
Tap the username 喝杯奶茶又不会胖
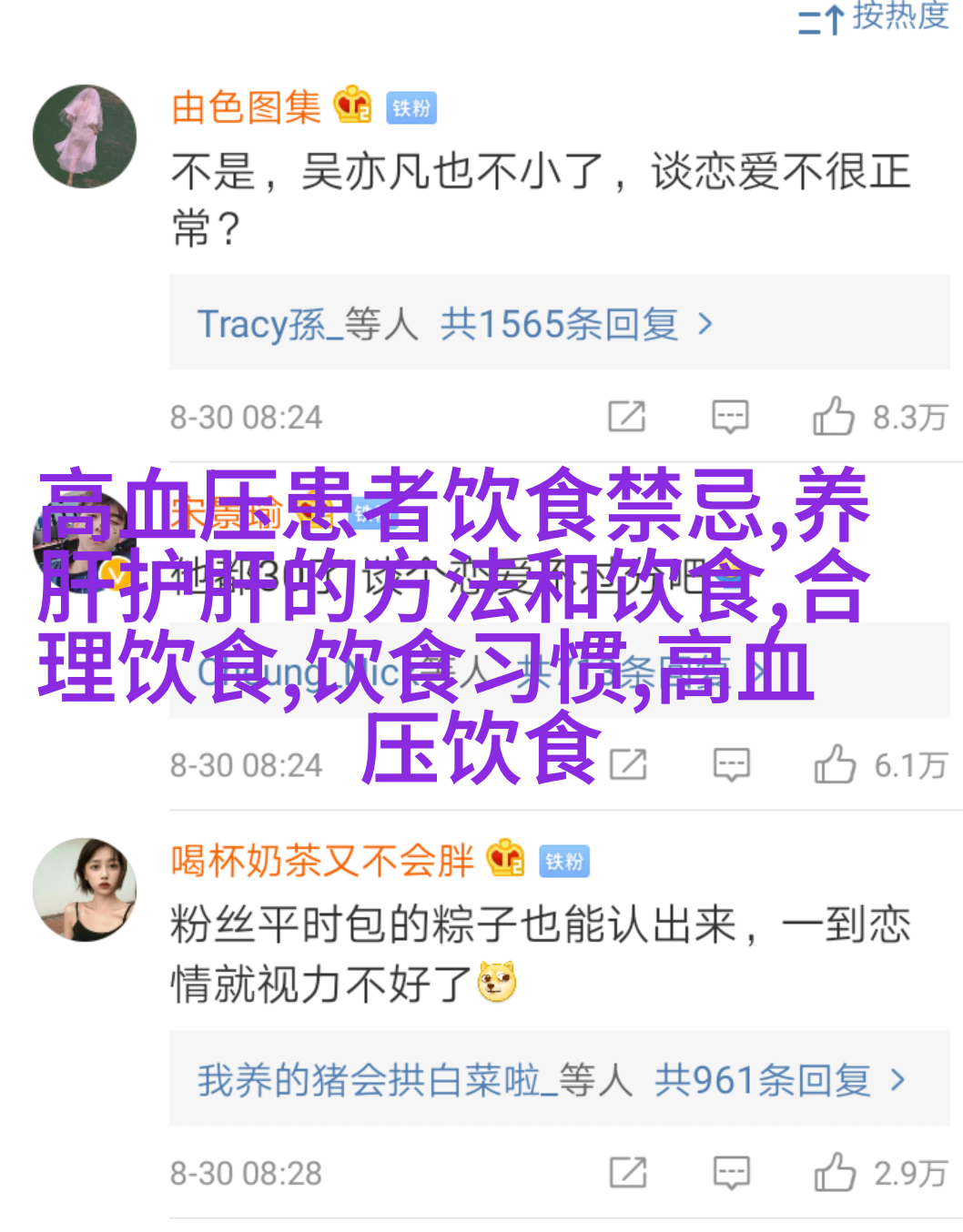click(x=322, y=860)
